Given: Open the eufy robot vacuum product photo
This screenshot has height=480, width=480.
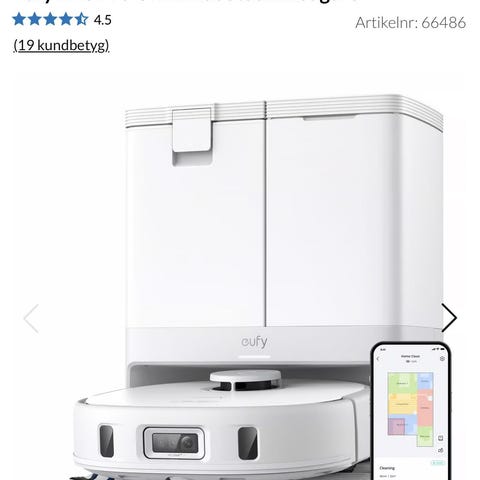Looking at the screenshot, I should click(240, 278).
